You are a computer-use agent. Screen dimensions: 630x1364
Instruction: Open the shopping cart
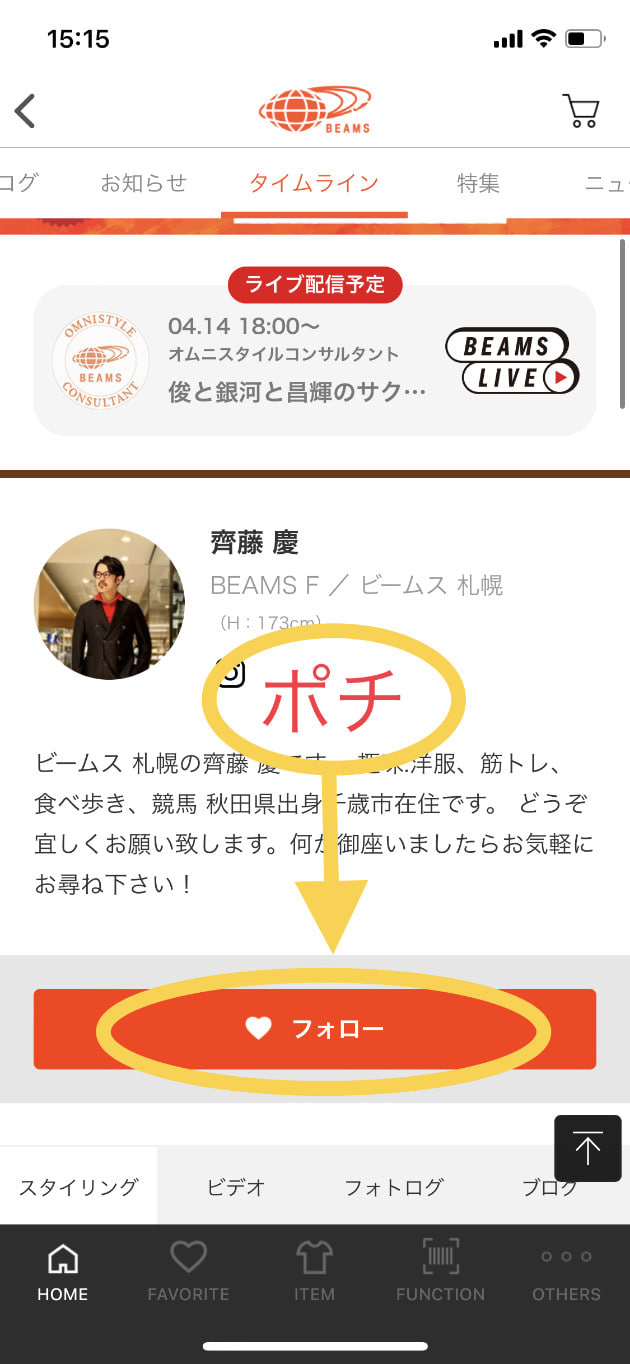coord(580,110)
